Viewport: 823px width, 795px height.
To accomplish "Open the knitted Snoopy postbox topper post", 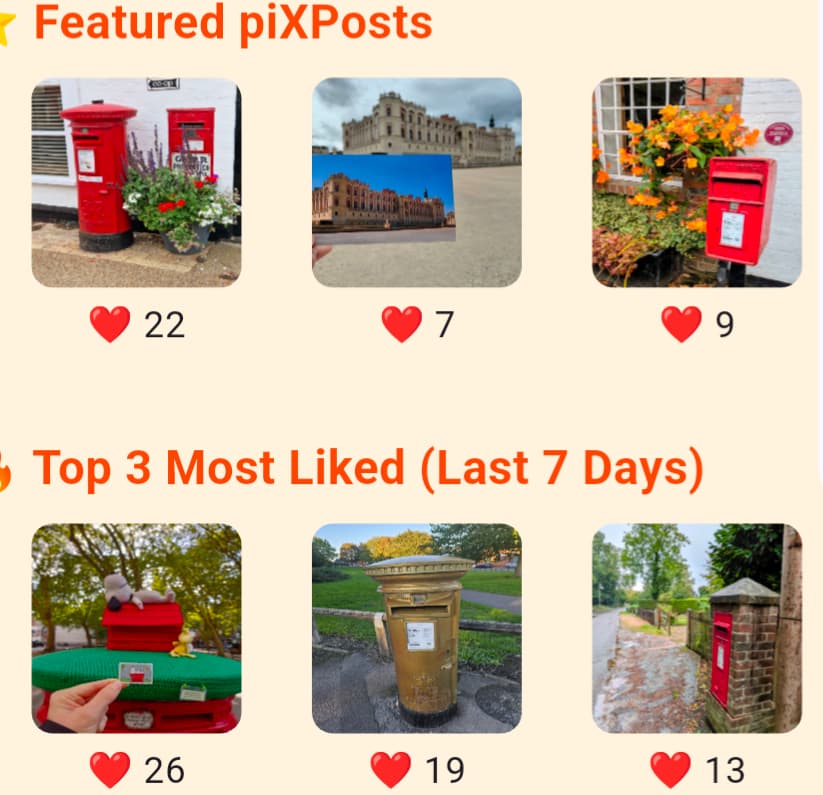I will [136, 628].
